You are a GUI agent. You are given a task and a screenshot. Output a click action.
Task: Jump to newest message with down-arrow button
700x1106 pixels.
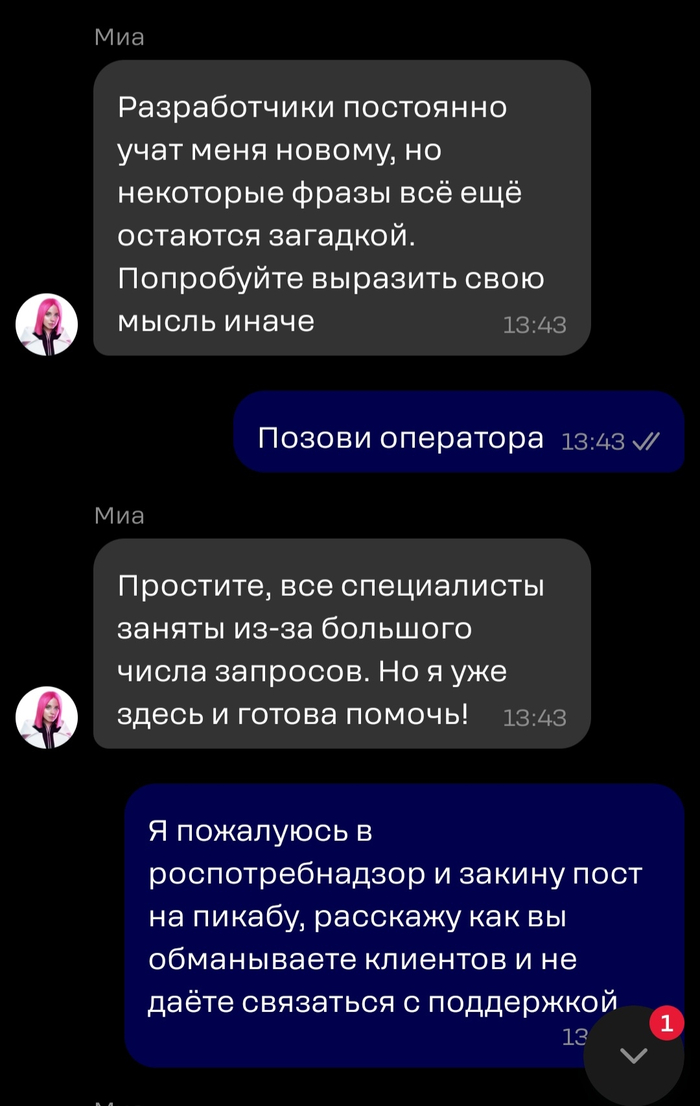pos(633,1055)
